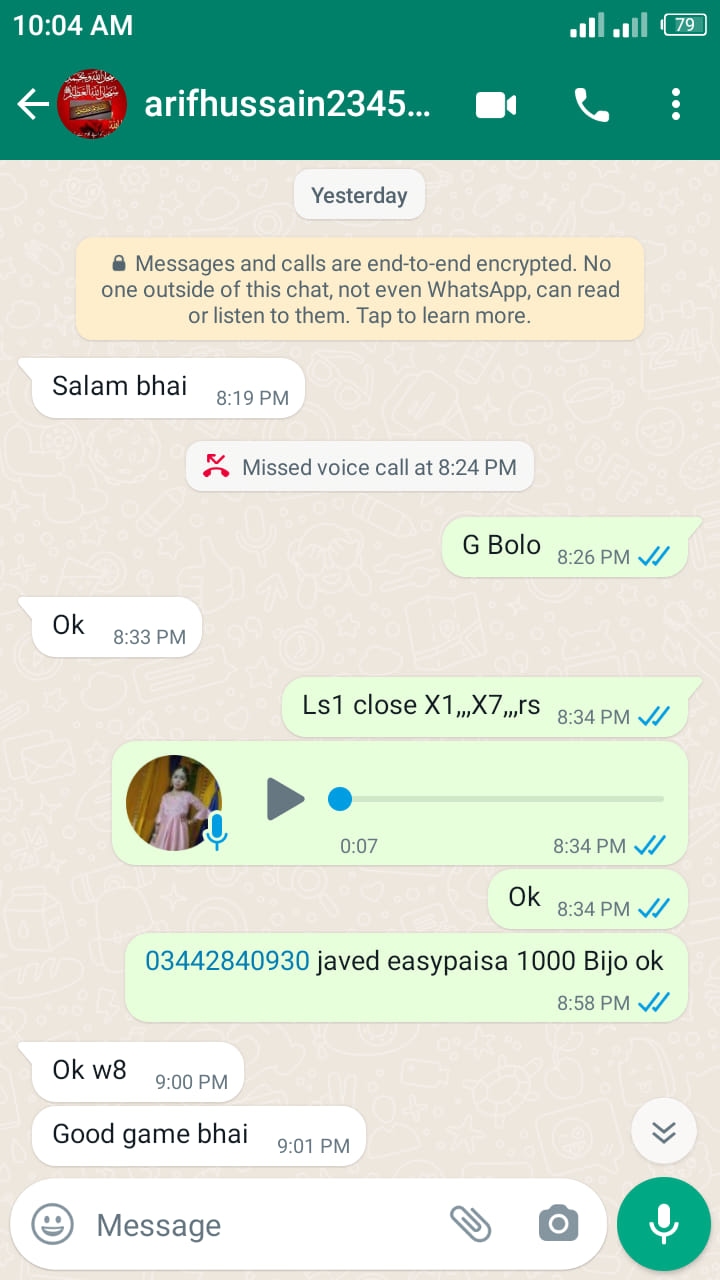Play the 0:07 voice message
The width and height of the screenshot is (720, 1280).
(285, 799)
